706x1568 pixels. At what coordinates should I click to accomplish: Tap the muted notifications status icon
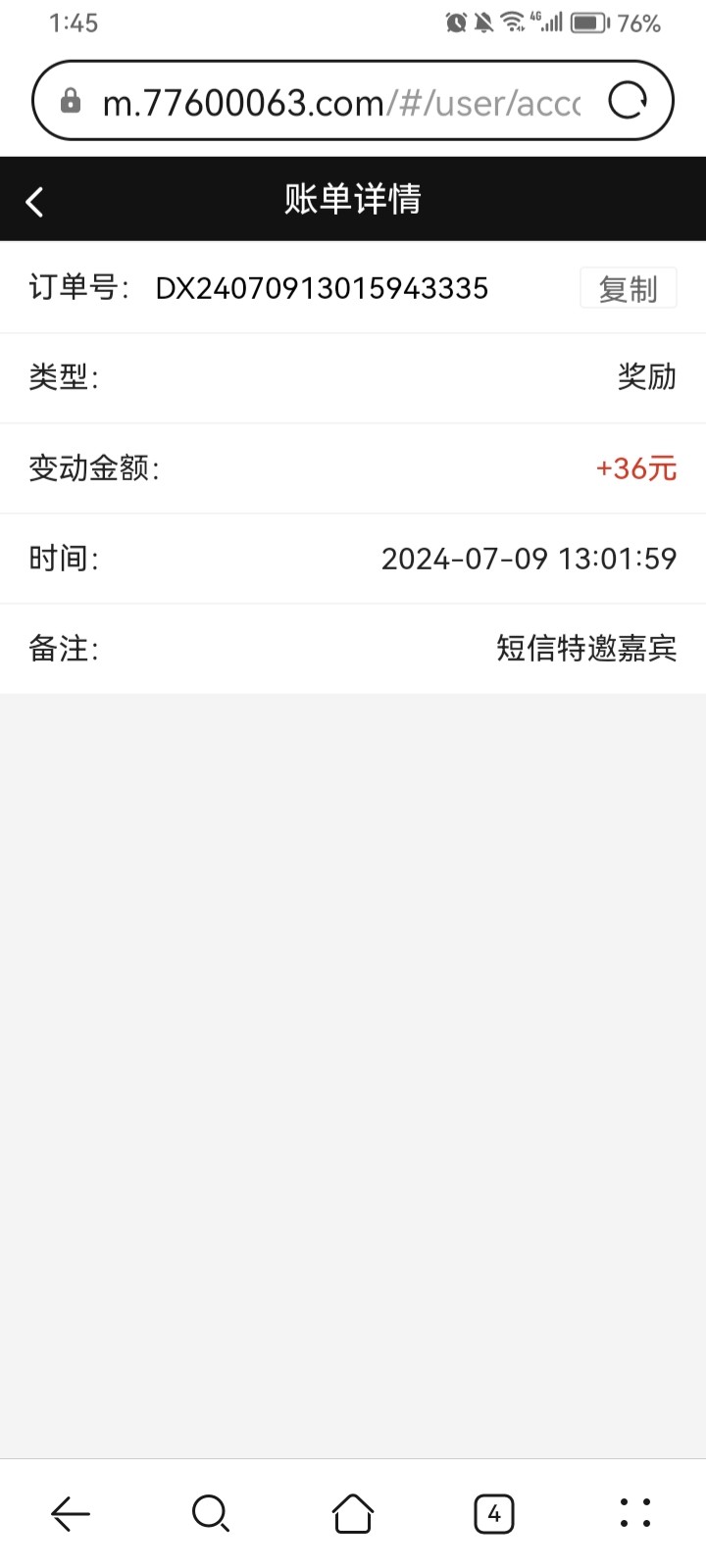pos(482,22)
